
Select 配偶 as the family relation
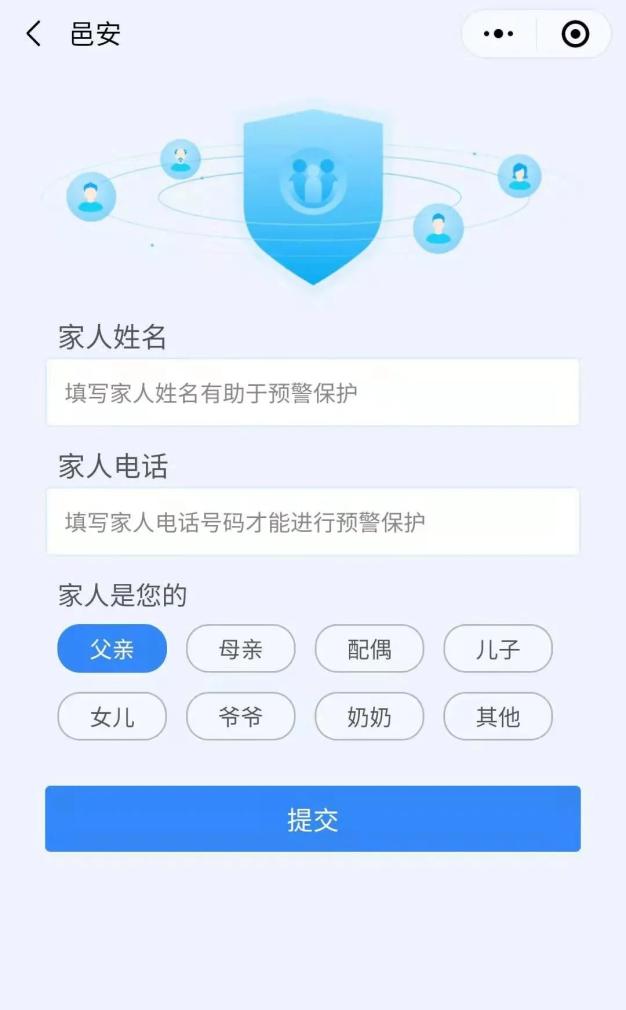tap(369, 649)
